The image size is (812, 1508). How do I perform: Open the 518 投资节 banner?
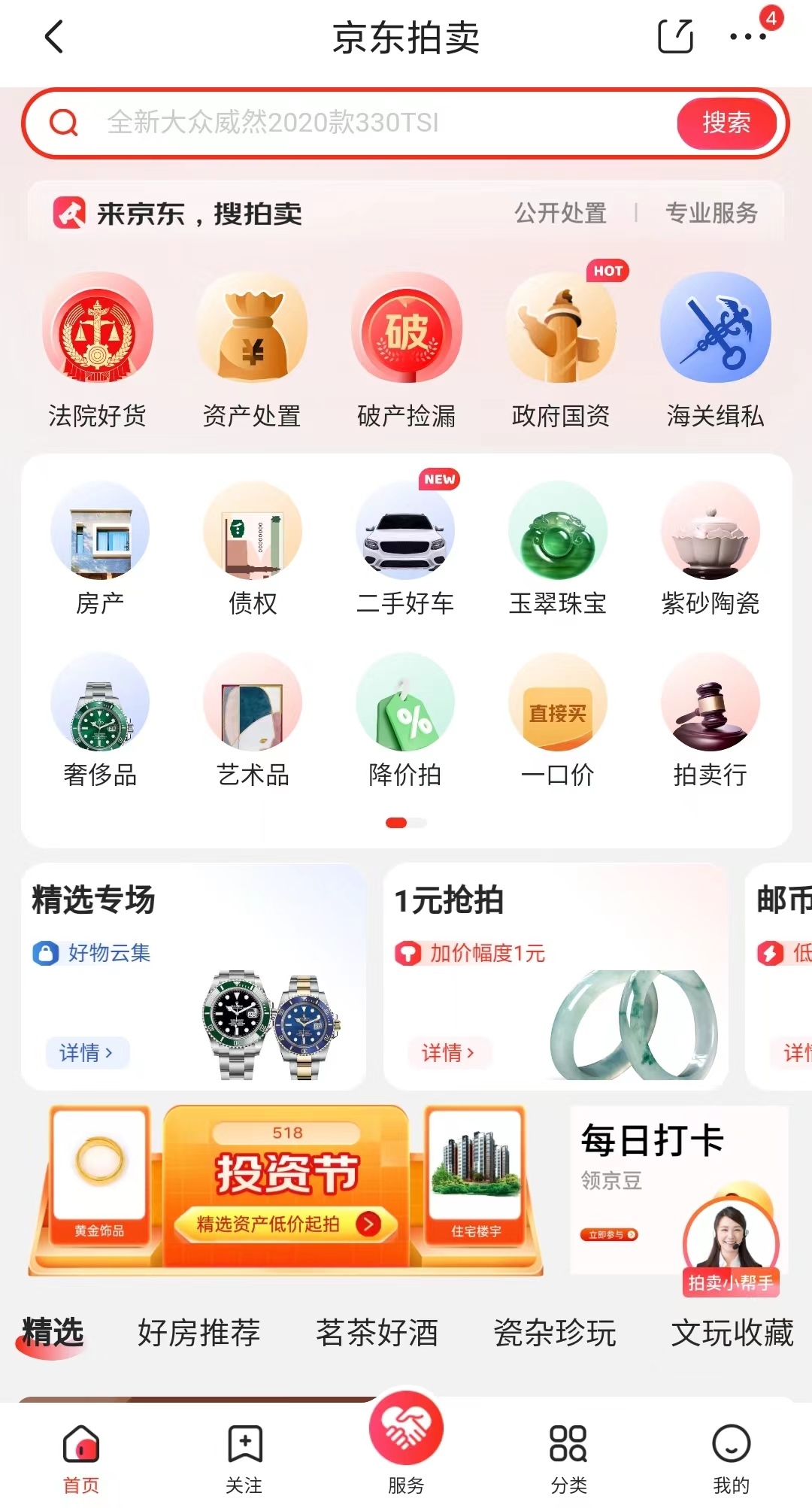pyautogui.click(x=286, y=1190)
